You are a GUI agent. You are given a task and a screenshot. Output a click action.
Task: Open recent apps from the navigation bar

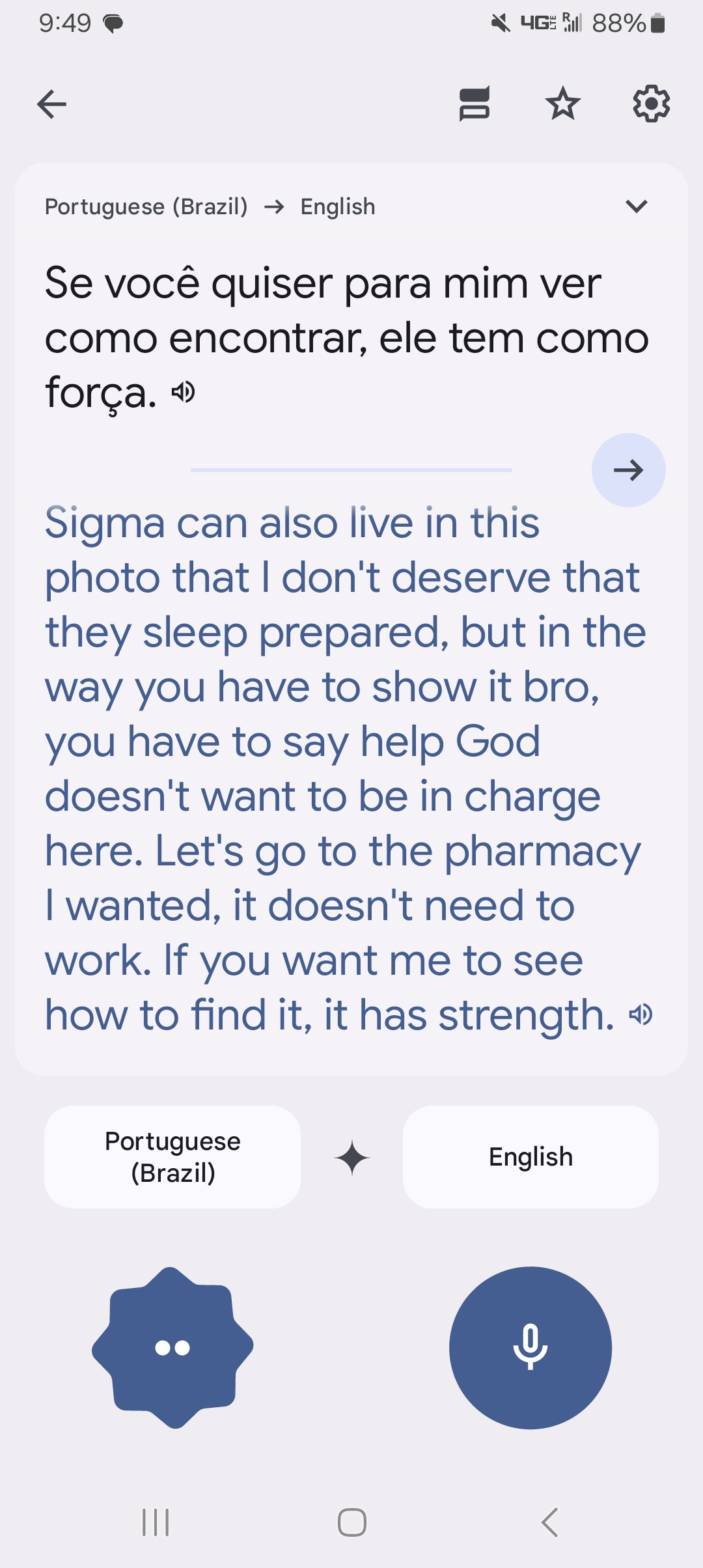(x=156, y=1522)
